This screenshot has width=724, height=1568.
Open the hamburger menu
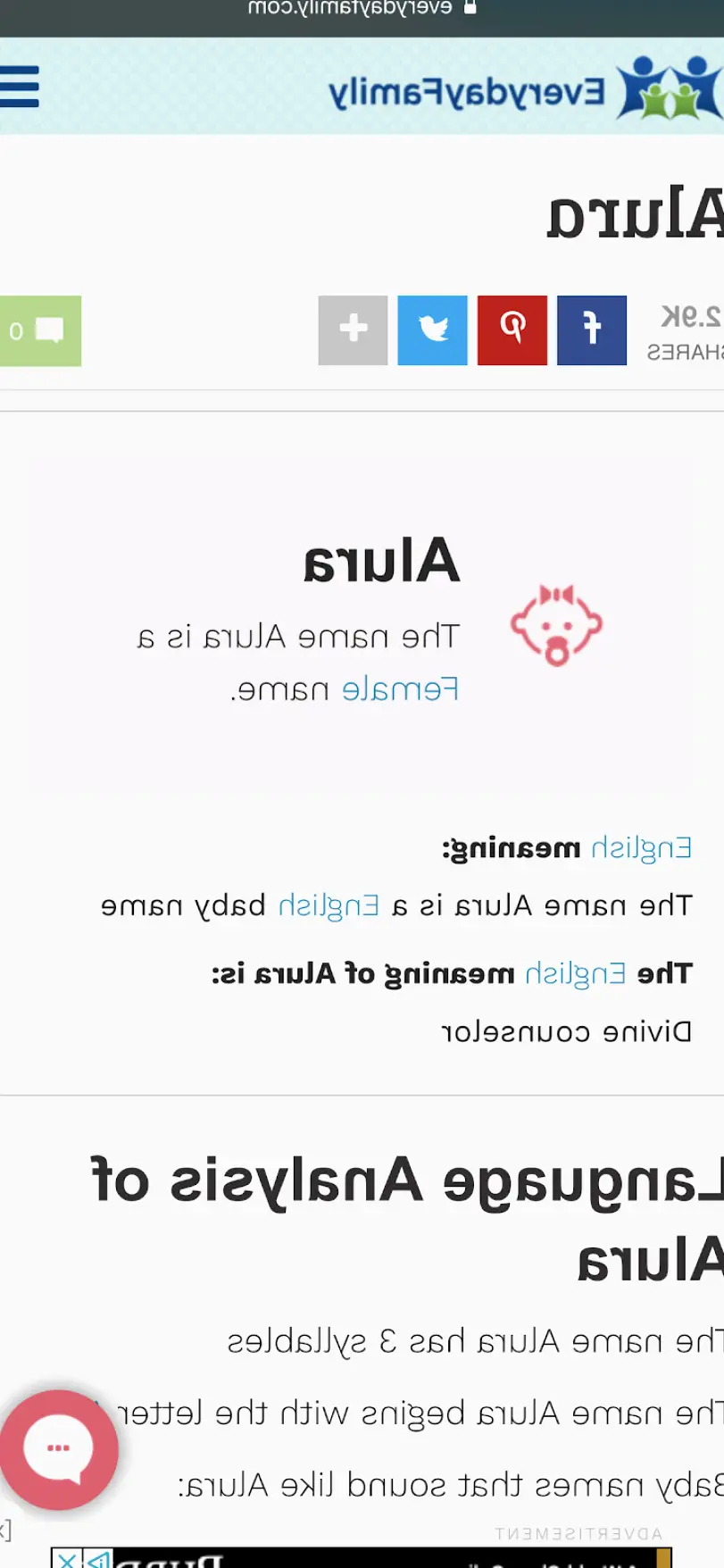click(x=19, y=87)
